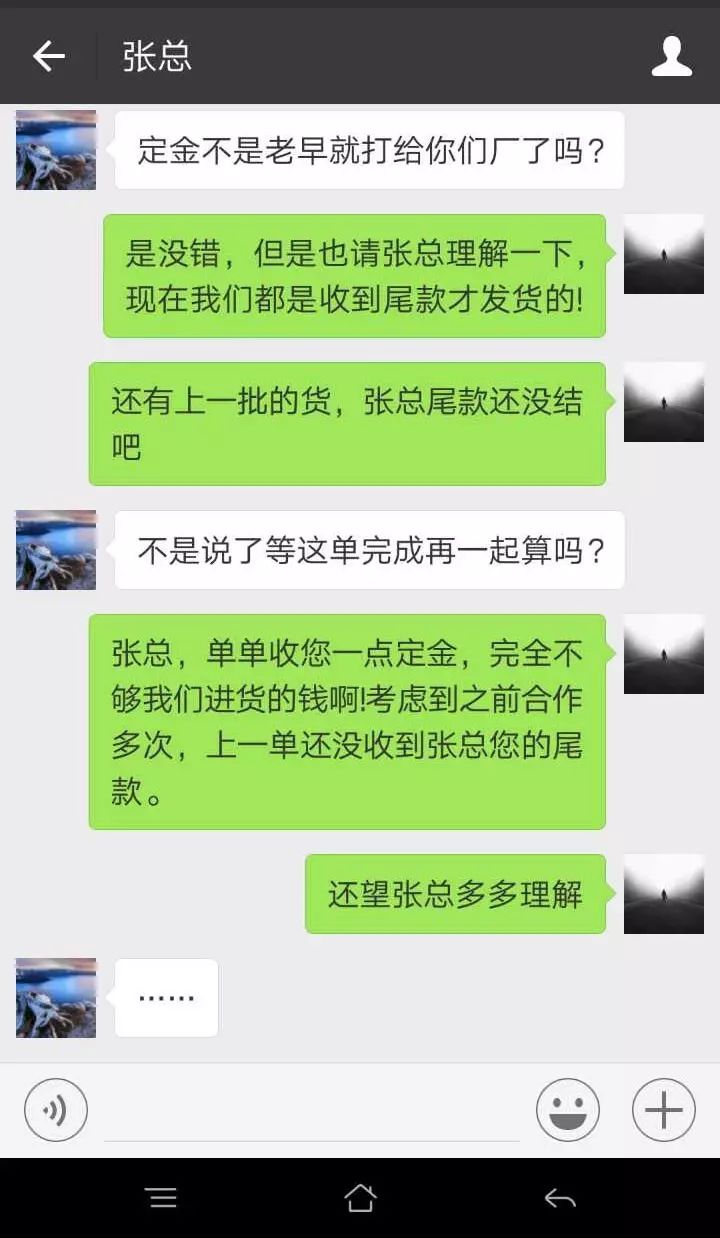Tap the message text input field

[x=311, y=1112]
